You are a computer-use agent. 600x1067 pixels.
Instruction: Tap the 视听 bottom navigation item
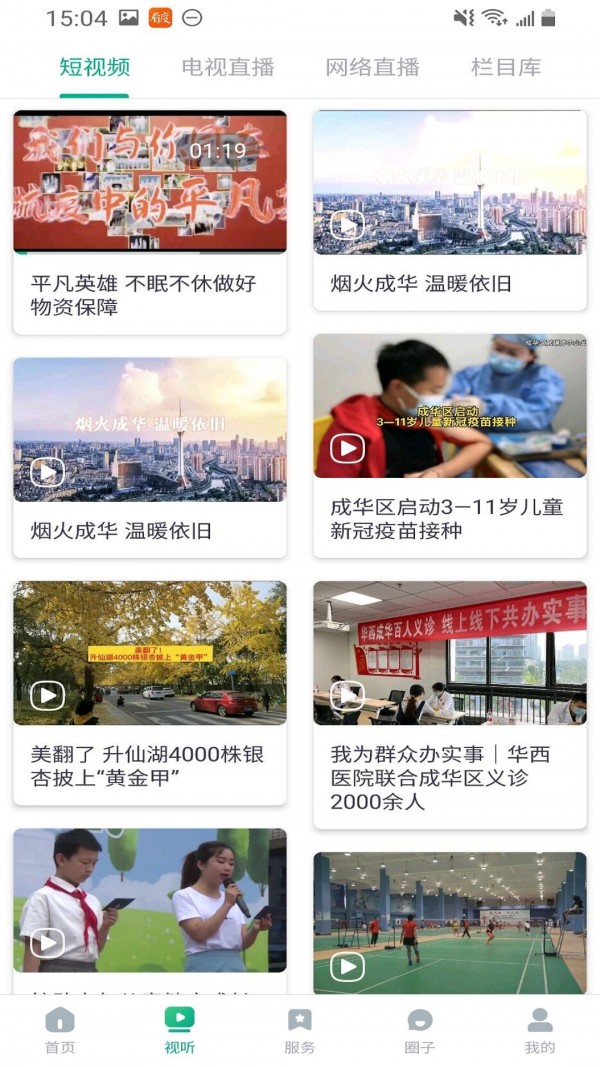coord(180,1031)
